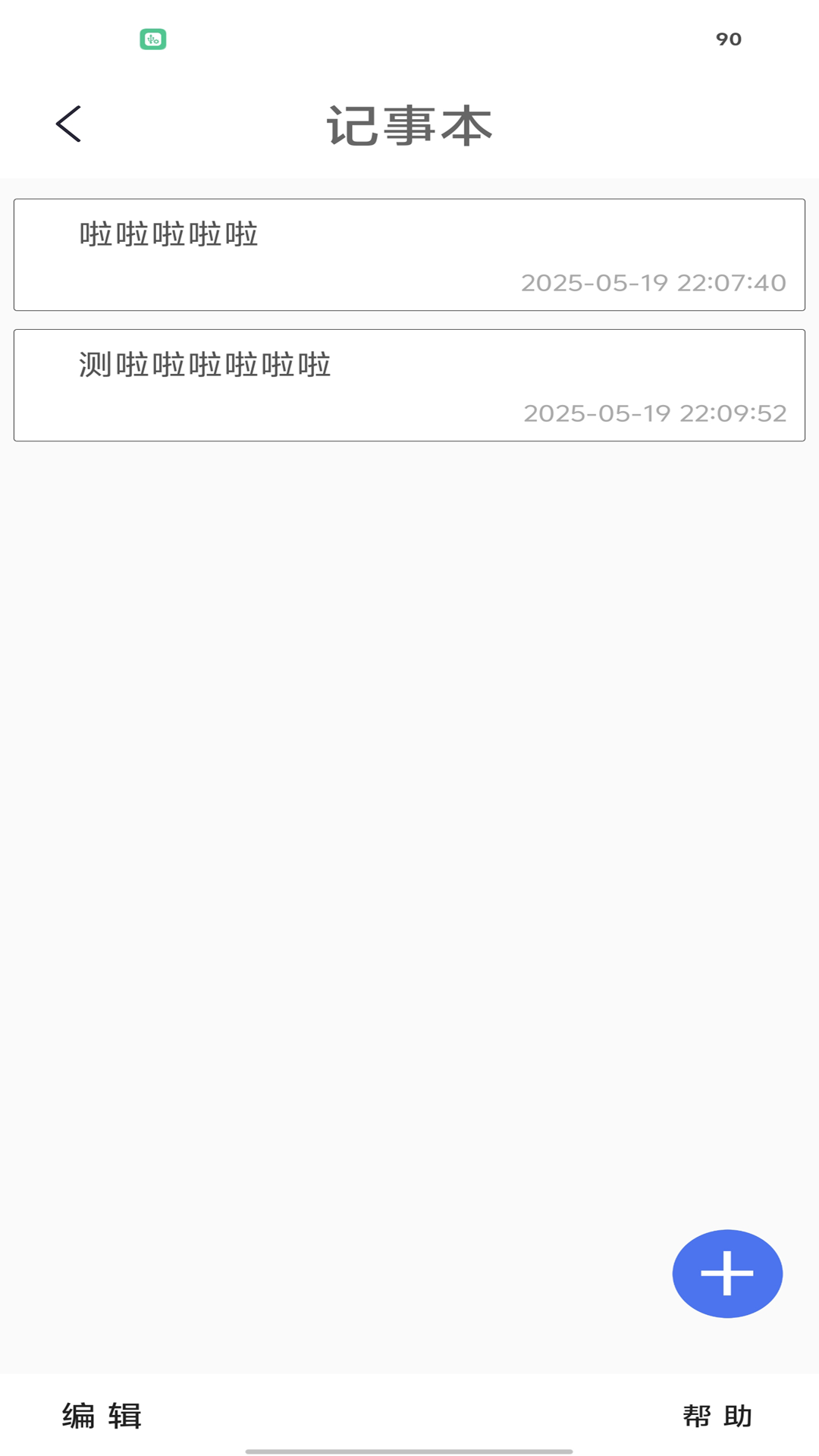Tap the battery indicator showing 90
819x1456 pixels.
(728, 39)
